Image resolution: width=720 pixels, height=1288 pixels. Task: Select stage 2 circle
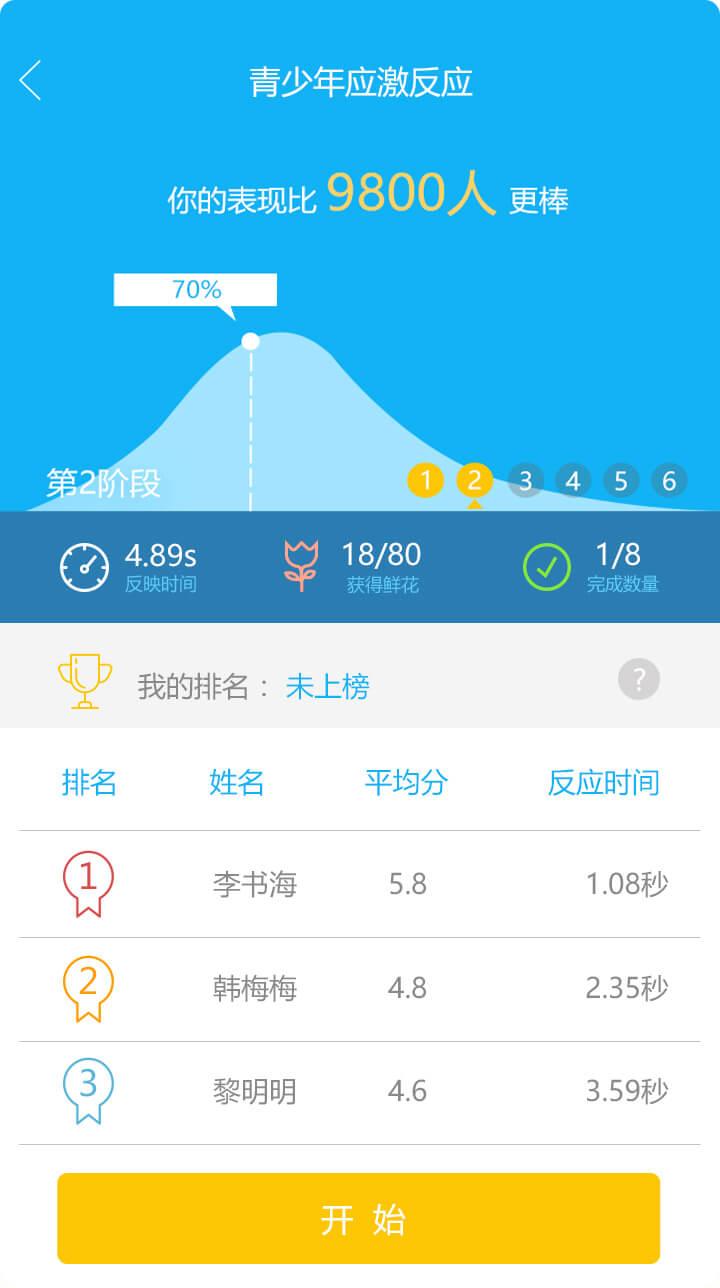coord(475,481)
